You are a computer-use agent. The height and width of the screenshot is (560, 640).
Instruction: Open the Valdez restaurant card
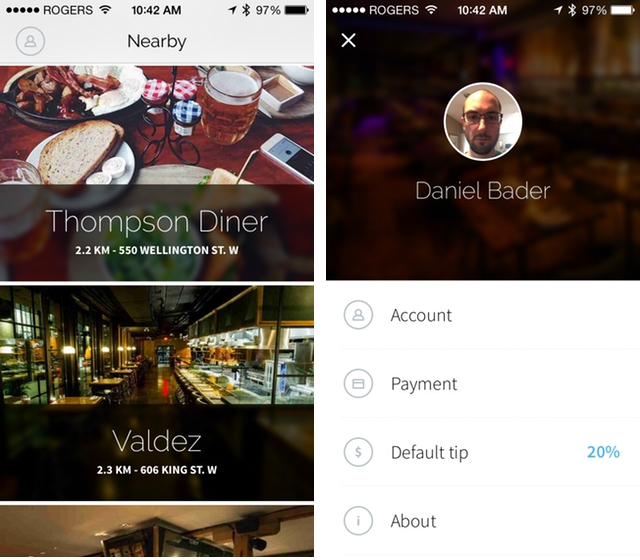pyautogui.click(x=157, y=392)
